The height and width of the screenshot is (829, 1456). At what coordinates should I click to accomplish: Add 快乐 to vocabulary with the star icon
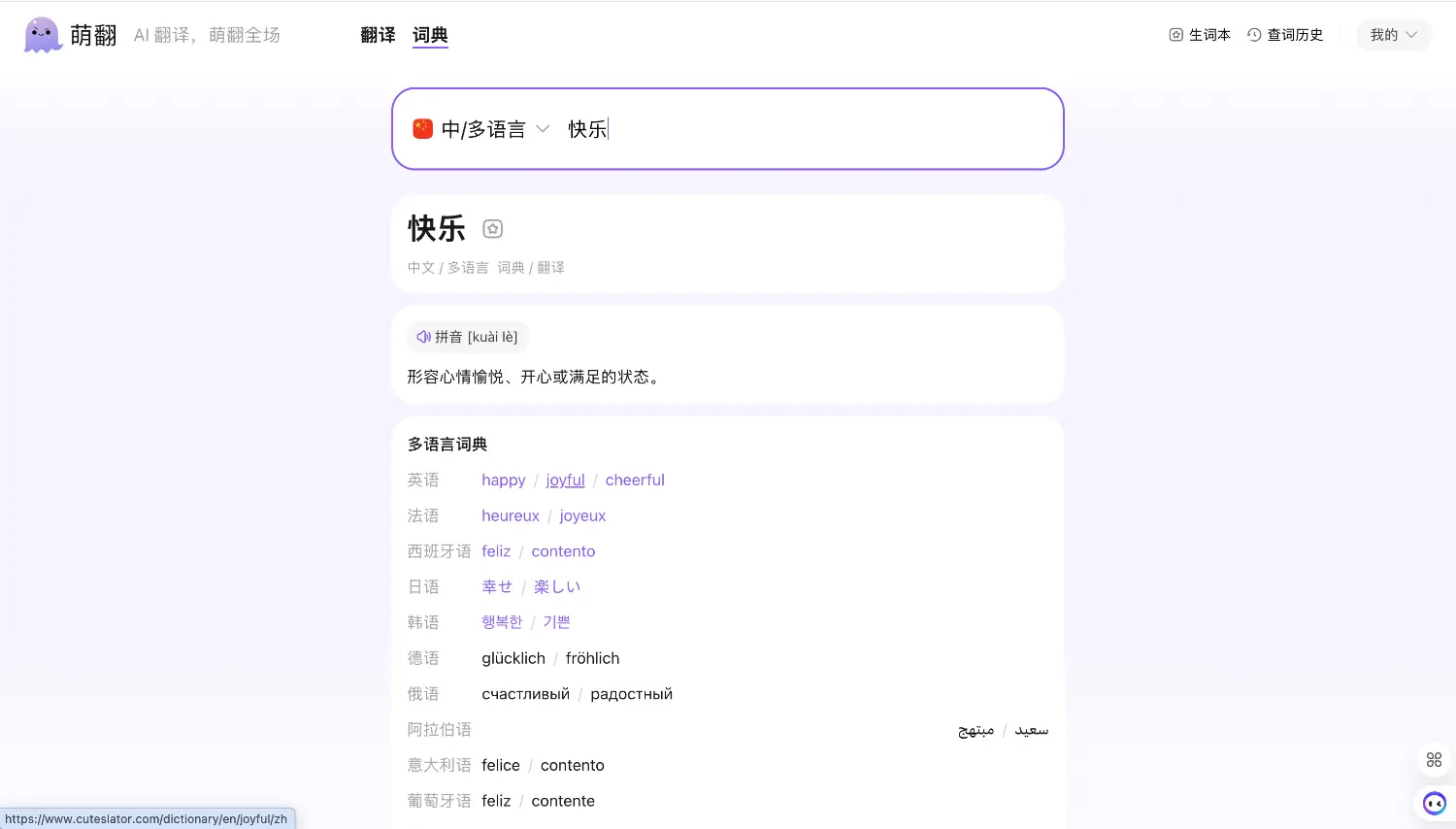pos(493,229)
